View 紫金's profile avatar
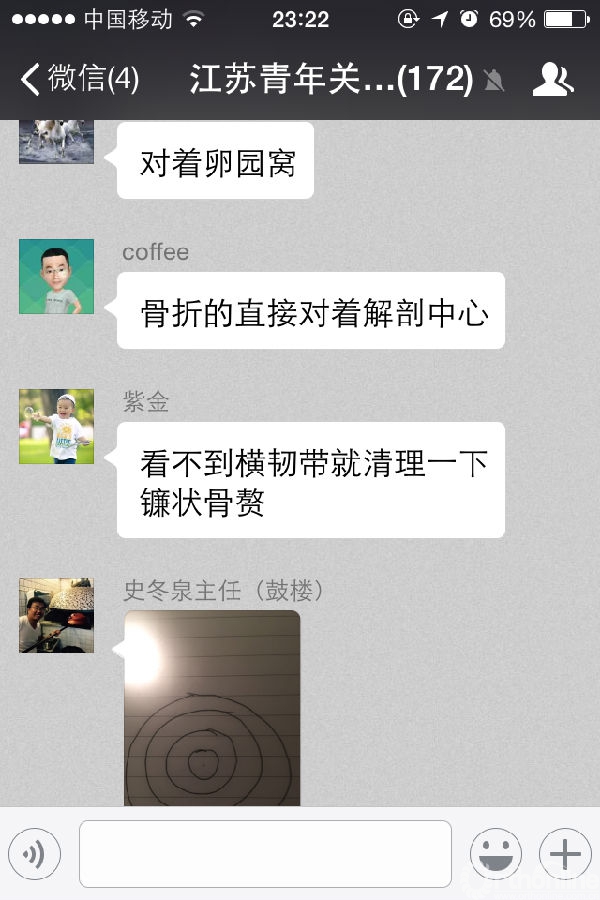Image resolution: width=600 pixels, height=900 pixels. tap(56, 426)
